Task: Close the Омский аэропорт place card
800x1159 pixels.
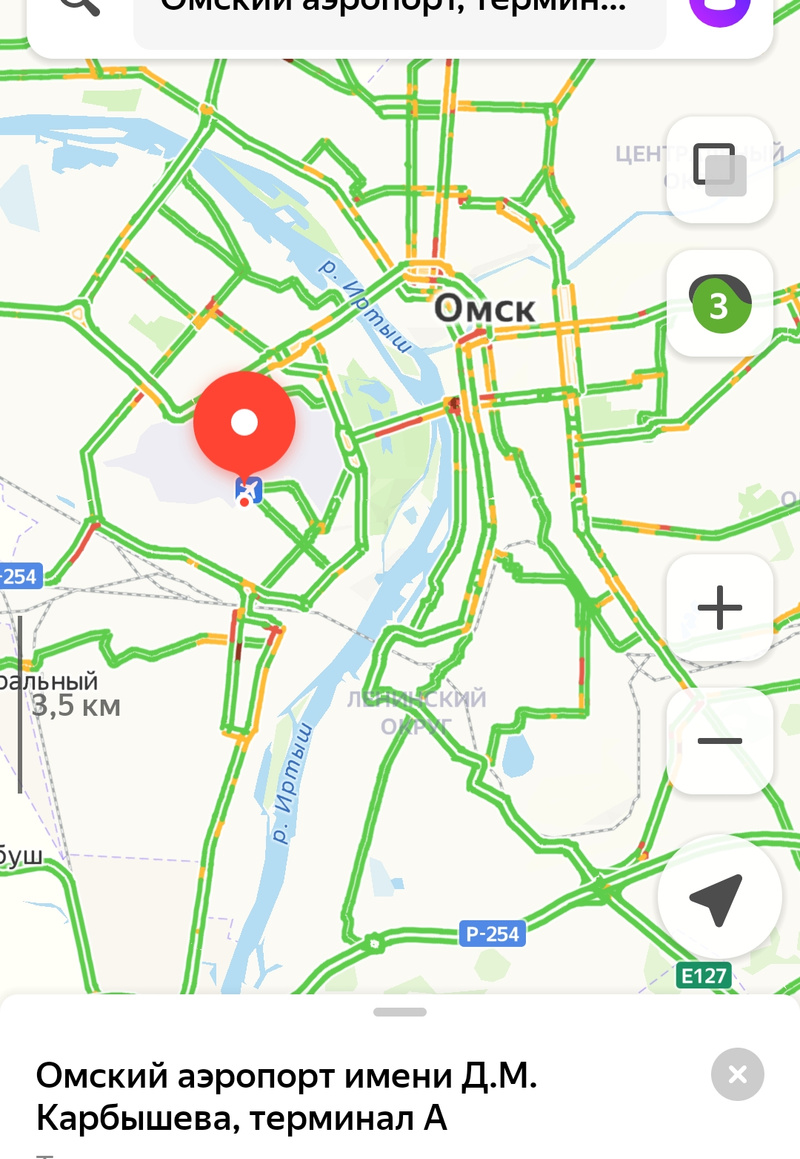Action: (x=737, y=1075)
